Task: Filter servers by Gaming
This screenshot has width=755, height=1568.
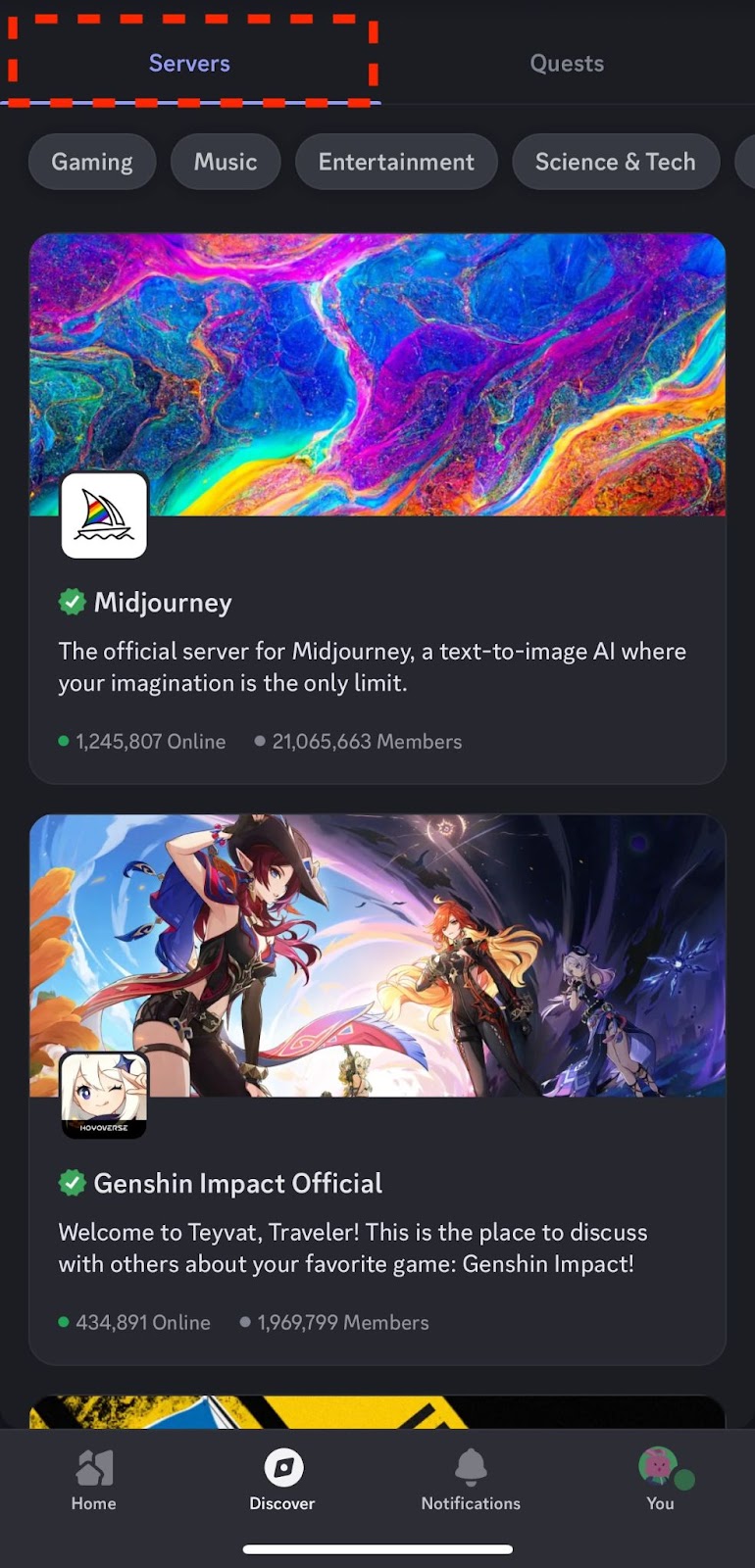Action: [92, 162]
